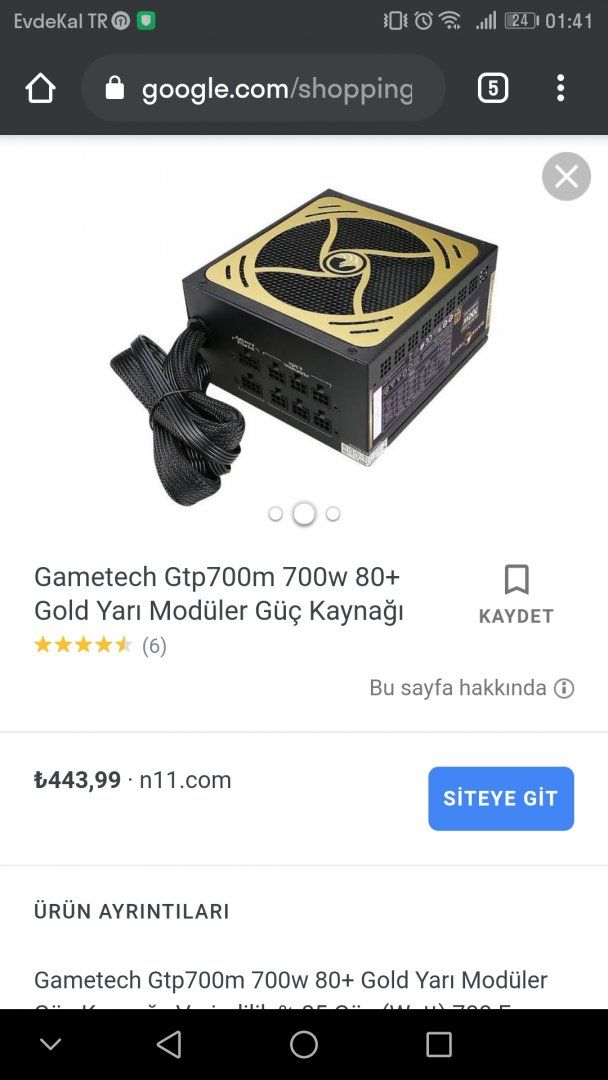View the six product reviews
The image size is (608, 1080).
tap(100, 646)
